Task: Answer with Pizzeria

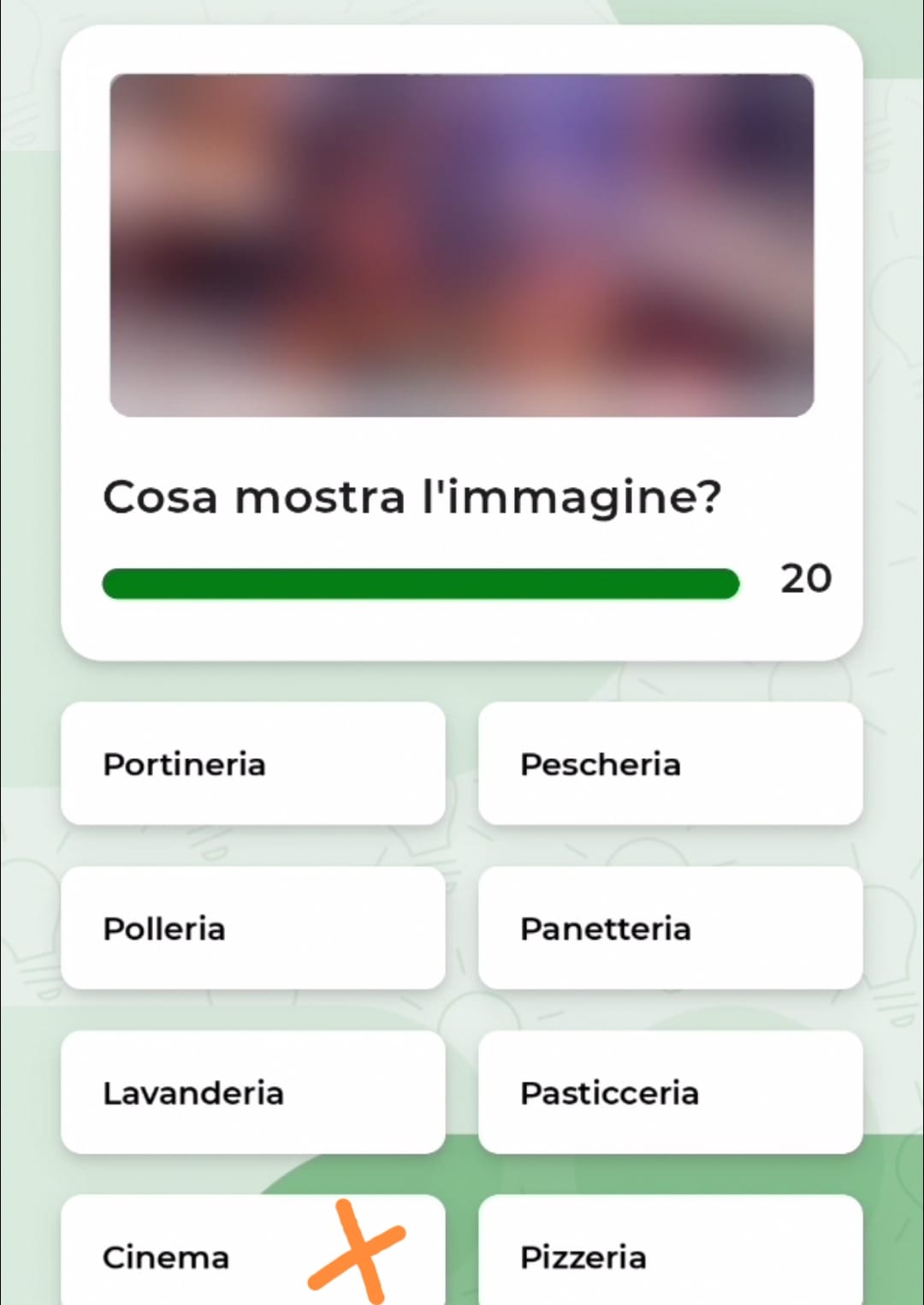Action: (x=670, y=1255)
